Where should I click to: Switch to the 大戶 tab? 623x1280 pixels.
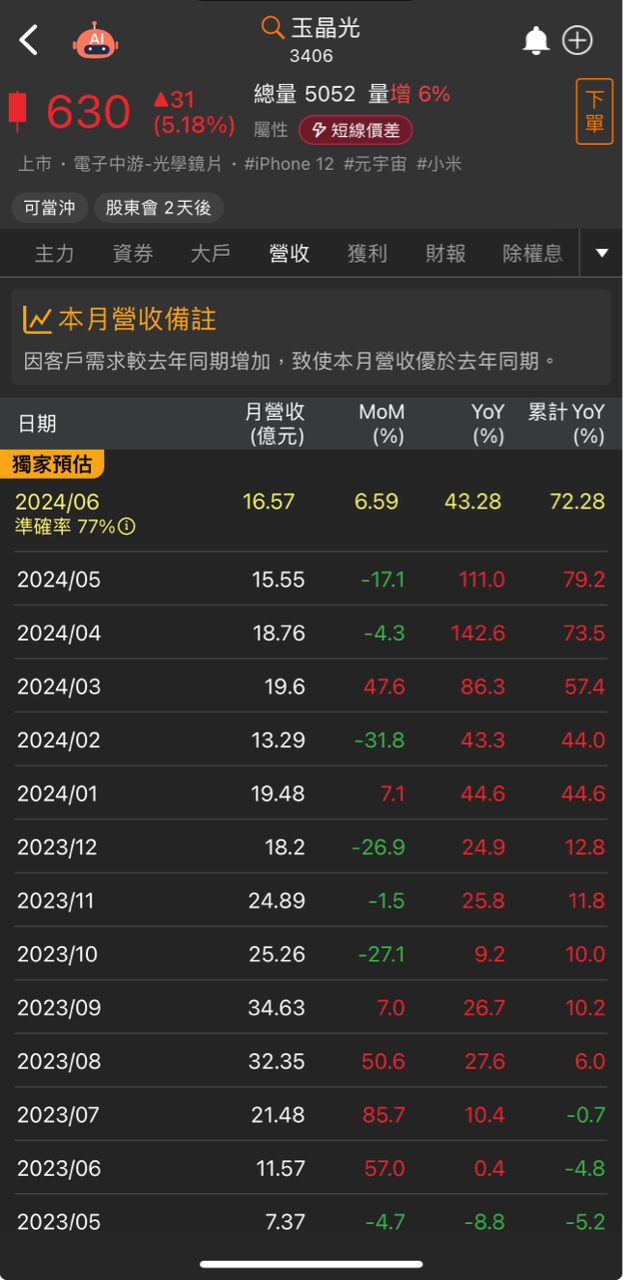tap(211, 253)
